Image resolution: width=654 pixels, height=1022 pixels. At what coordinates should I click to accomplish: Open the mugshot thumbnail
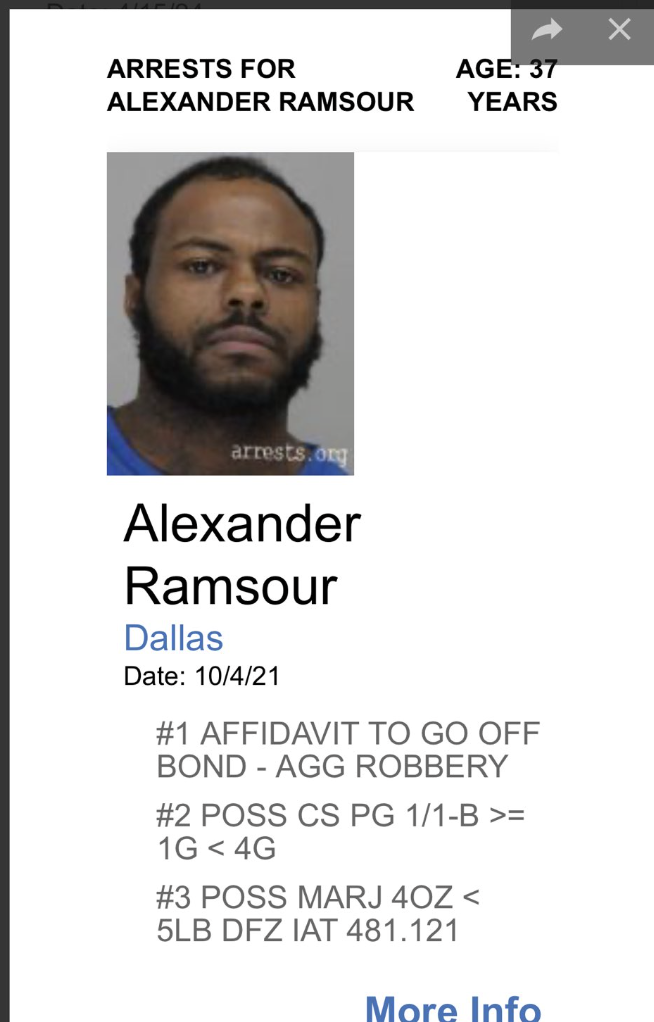click(x=230, y=313)
